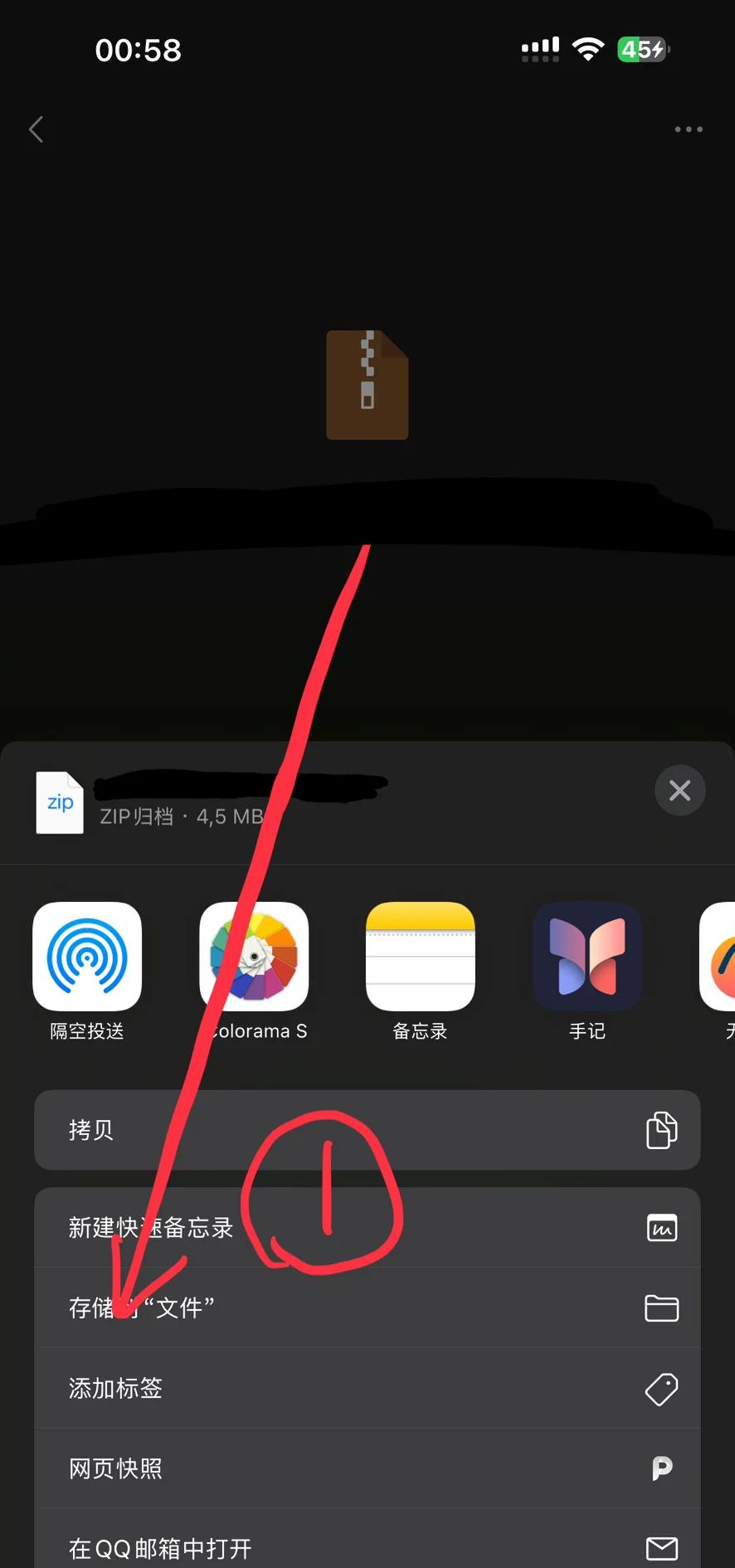Choose the 网页快照 action
The image size is (735, 1568).
click(367, 1468)
